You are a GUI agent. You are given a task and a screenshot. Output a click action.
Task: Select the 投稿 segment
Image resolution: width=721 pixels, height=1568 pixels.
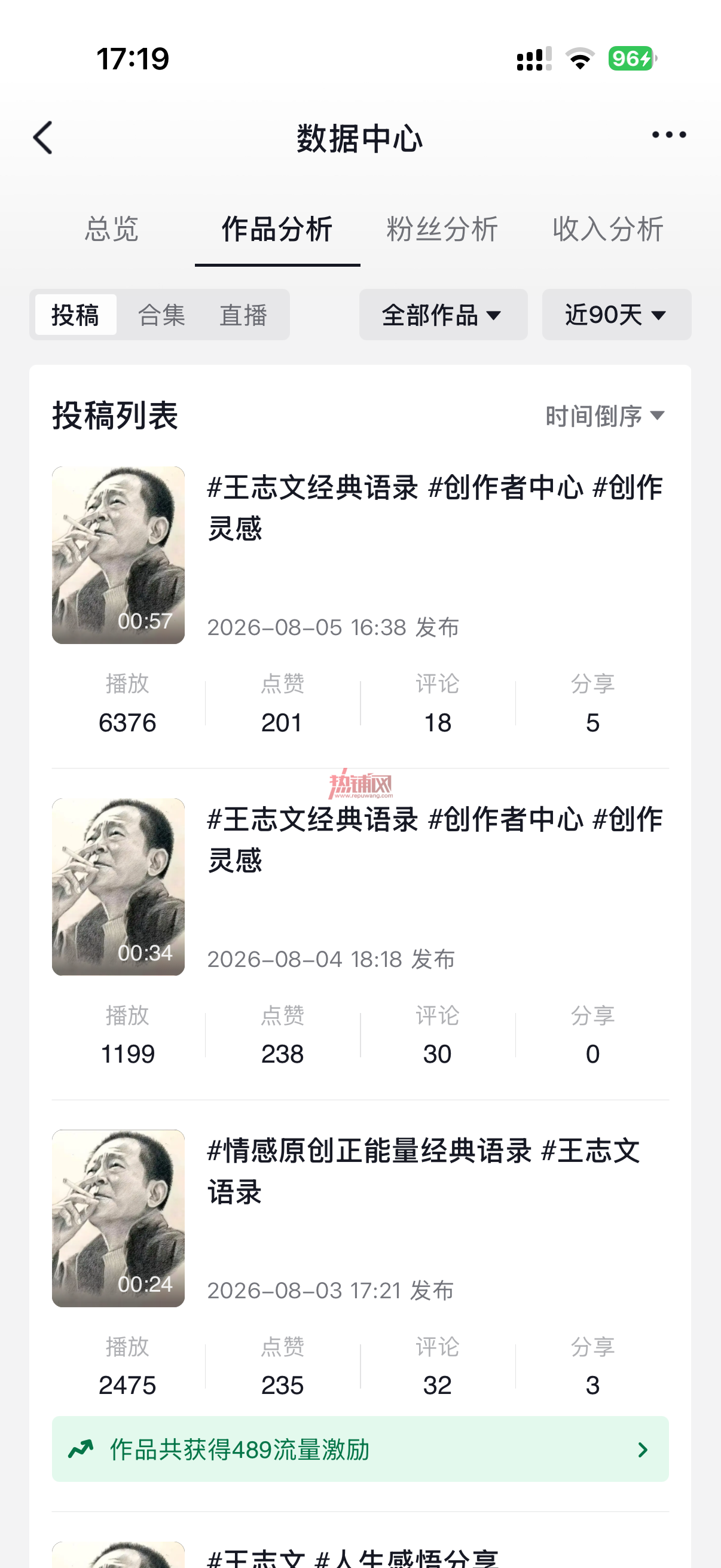tap(75, 315)
